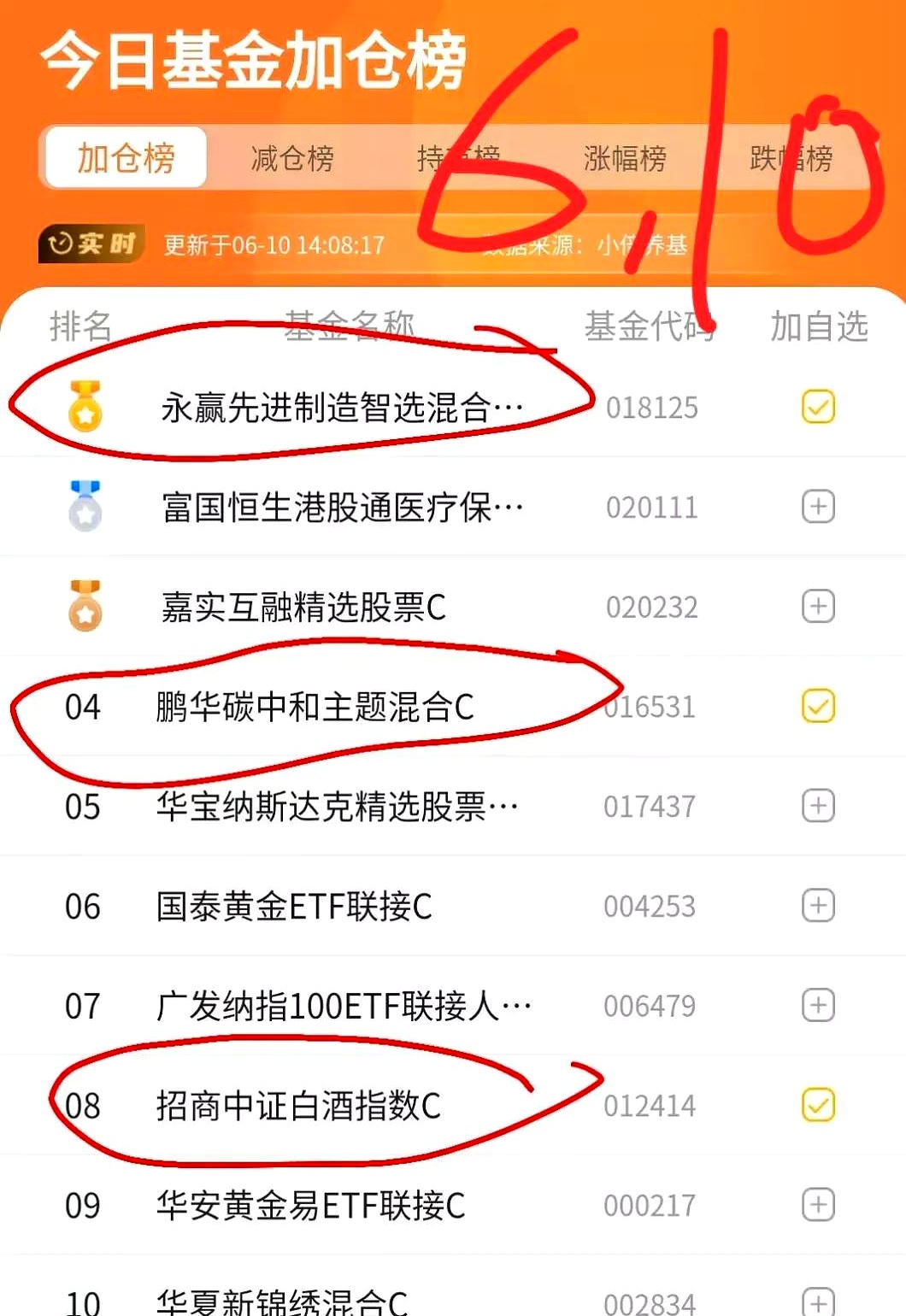Untoggle favorite checkbox for 永赢先进制造智选混合
The image size is (906, 1316).
(818, 408)
